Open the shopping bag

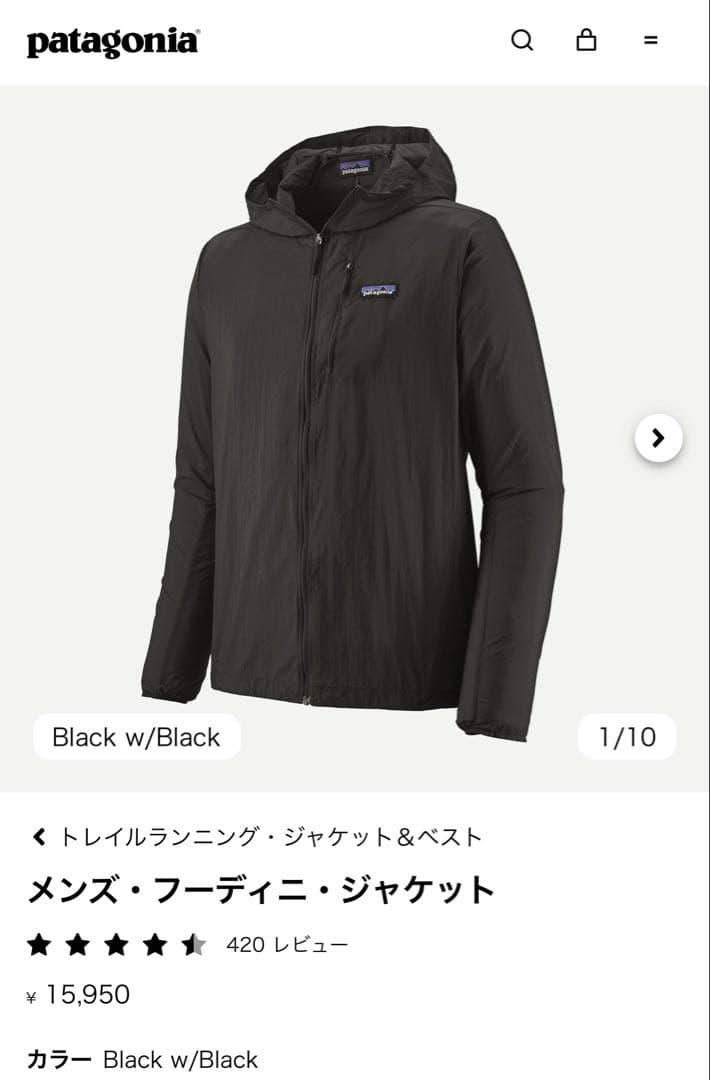(x=586, y=40)
